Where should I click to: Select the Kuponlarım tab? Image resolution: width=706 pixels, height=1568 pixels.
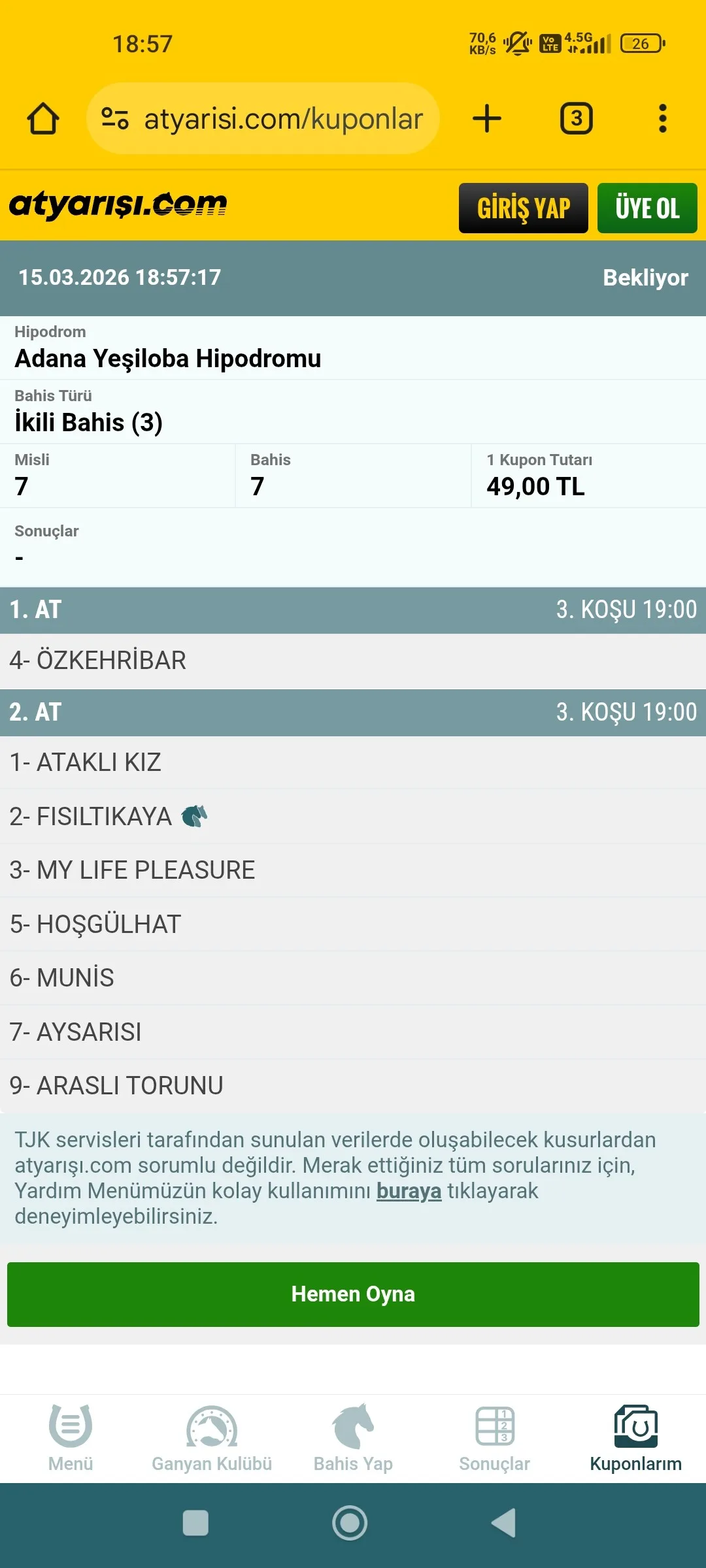pos(635,1437)
